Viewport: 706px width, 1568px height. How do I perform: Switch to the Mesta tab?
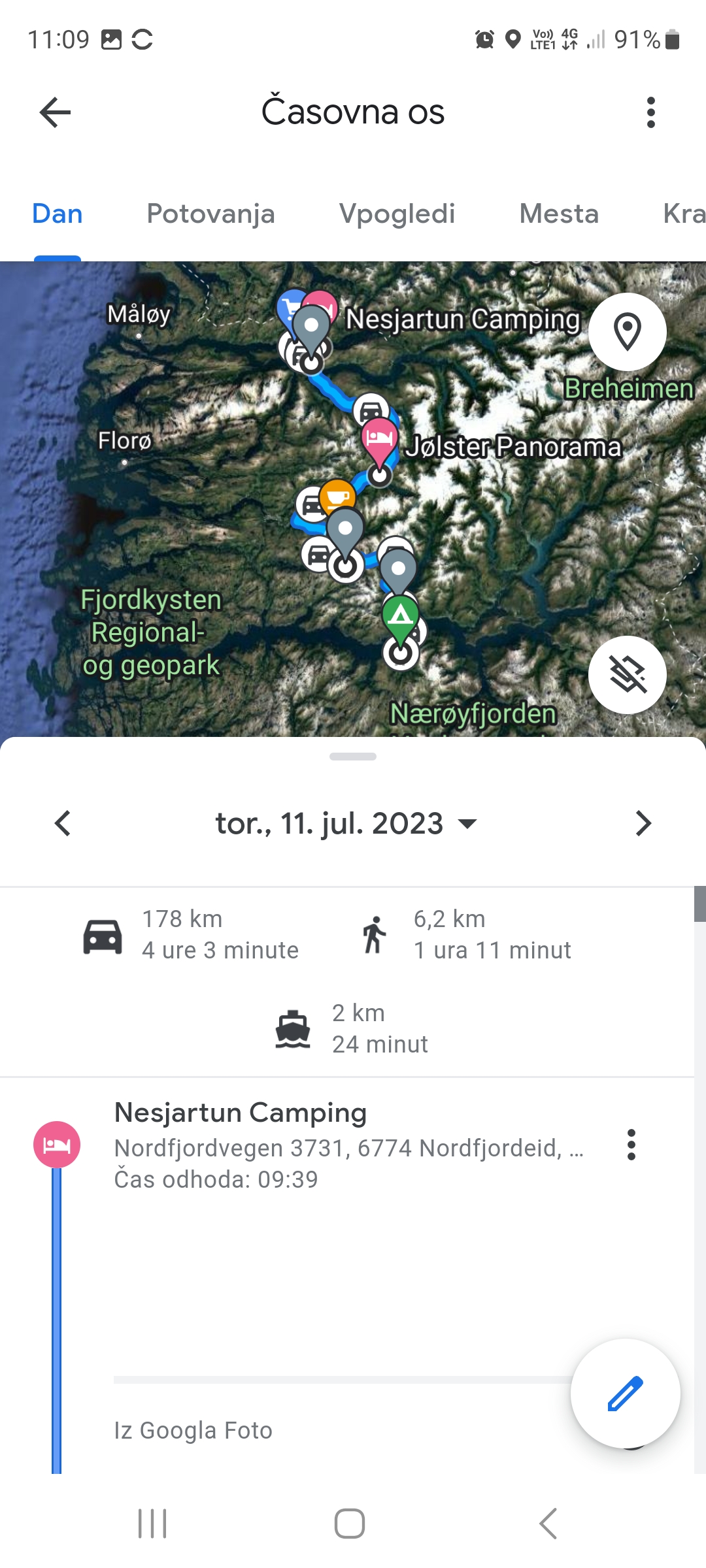point(559,214)
